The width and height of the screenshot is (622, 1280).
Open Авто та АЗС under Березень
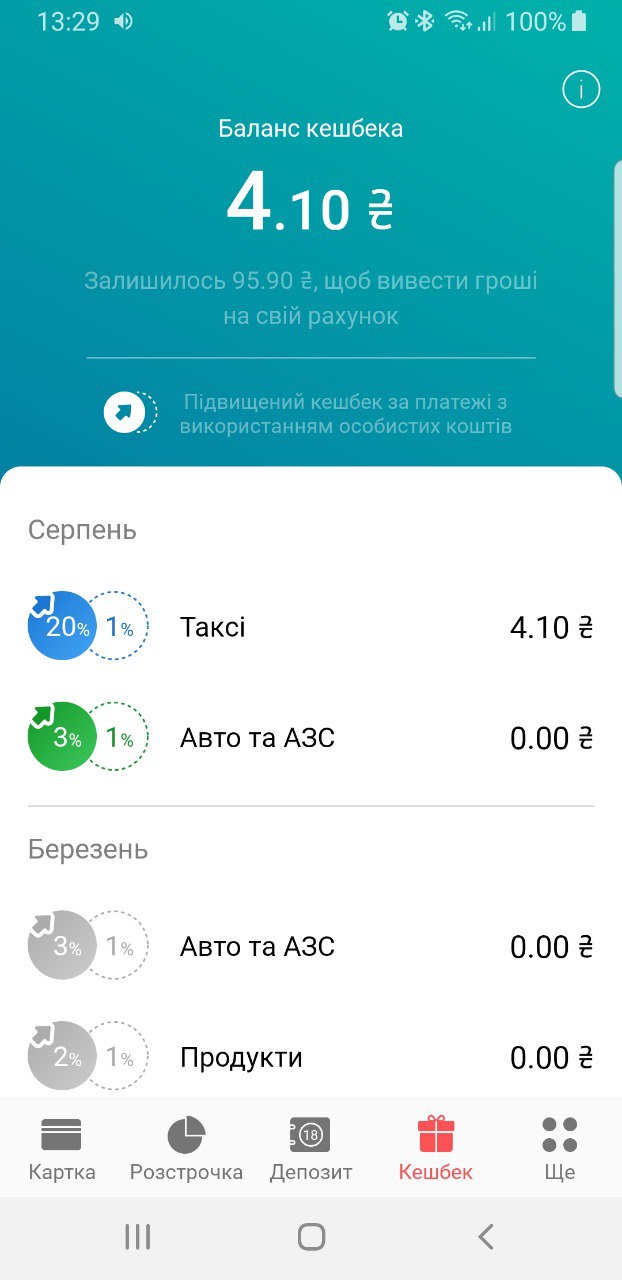pos(310,947)
